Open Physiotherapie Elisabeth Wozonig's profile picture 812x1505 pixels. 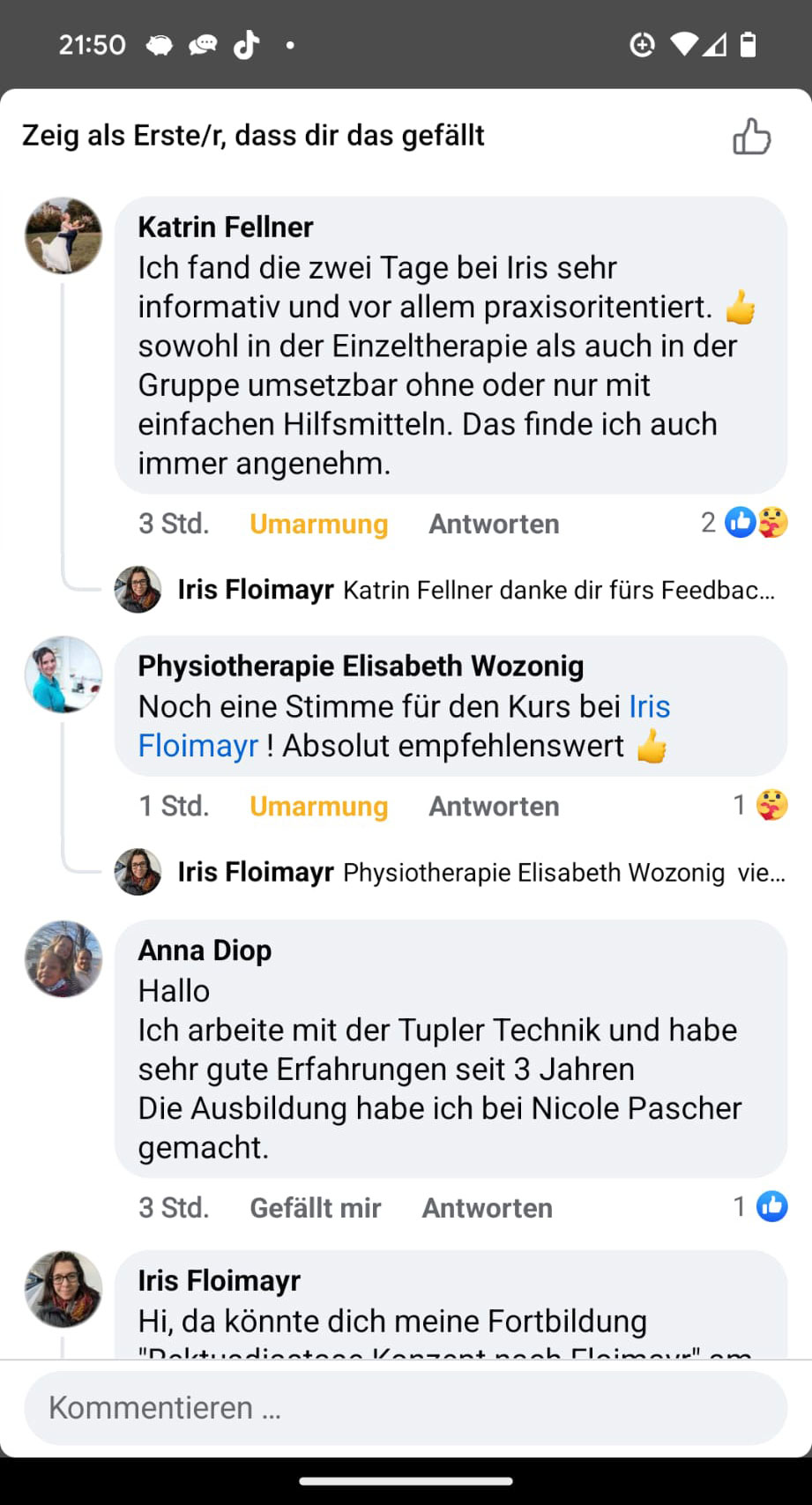click(63, 674)
